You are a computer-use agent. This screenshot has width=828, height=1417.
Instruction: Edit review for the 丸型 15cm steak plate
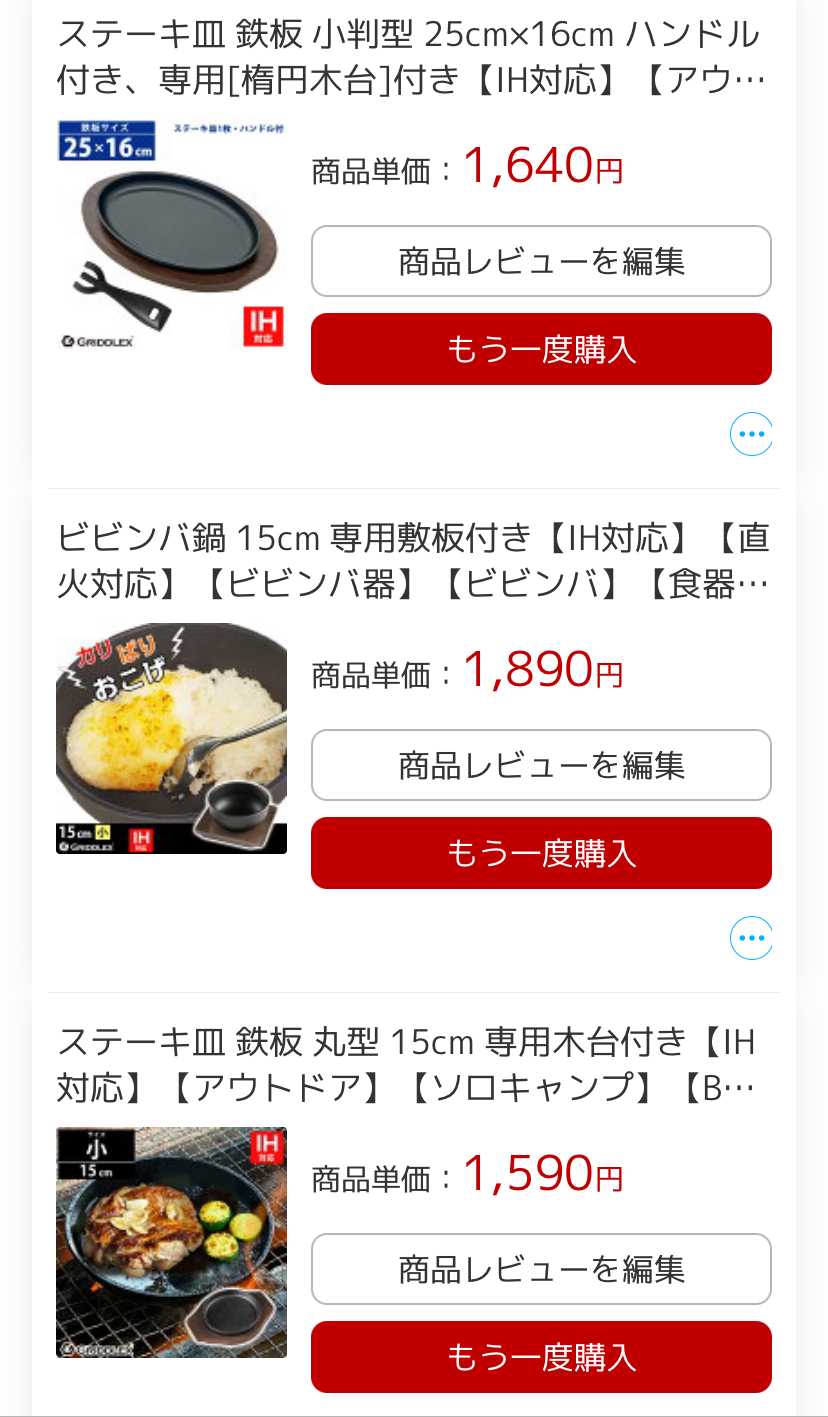tap(541, 1269)
